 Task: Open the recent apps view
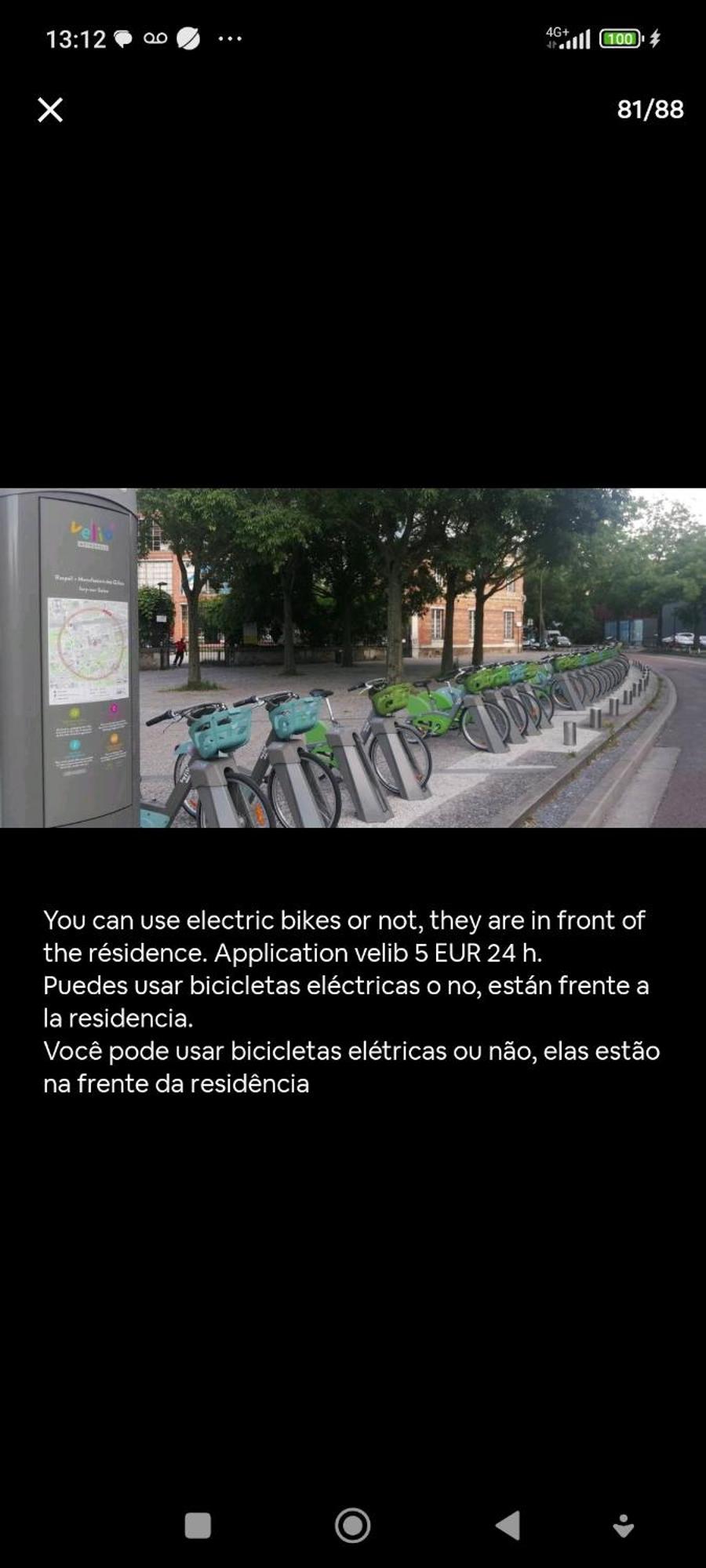[198, 1526]
